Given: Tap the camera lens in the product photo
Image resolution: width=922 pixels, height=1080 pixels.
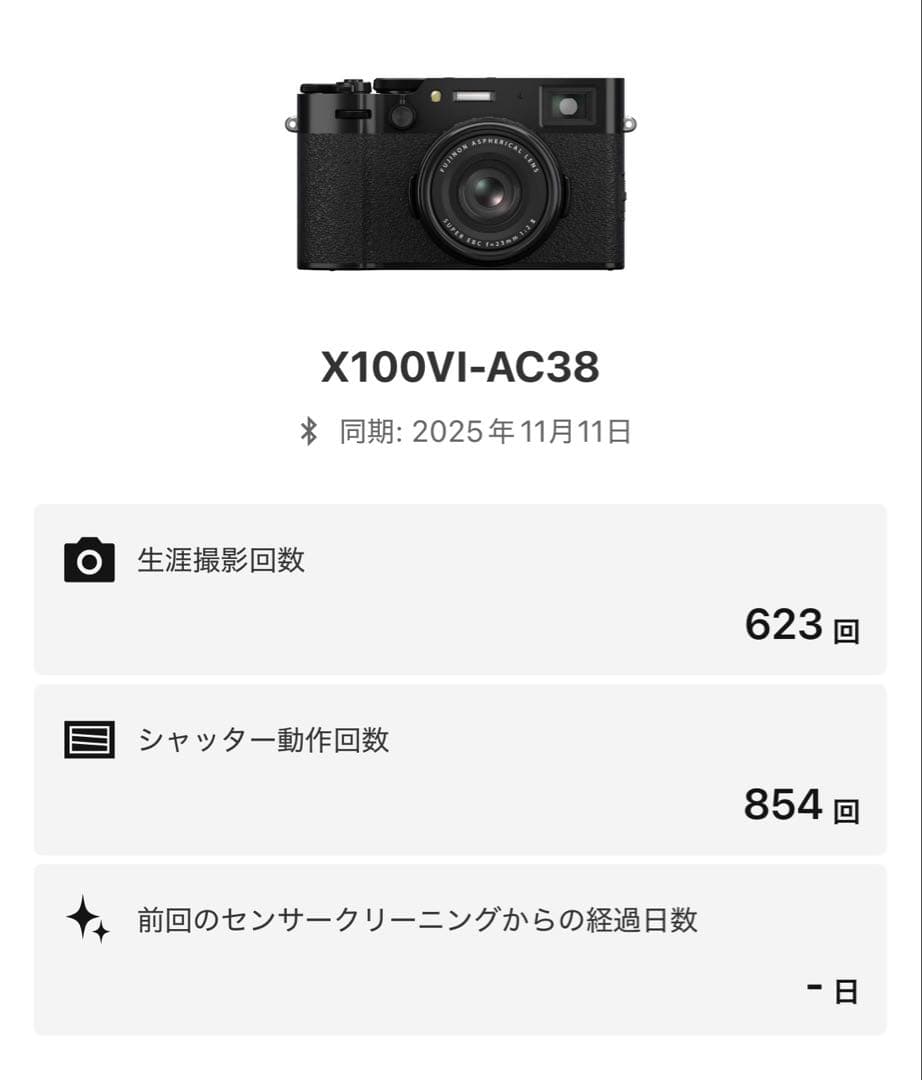Looking at the screenshot, I should 490,190.
